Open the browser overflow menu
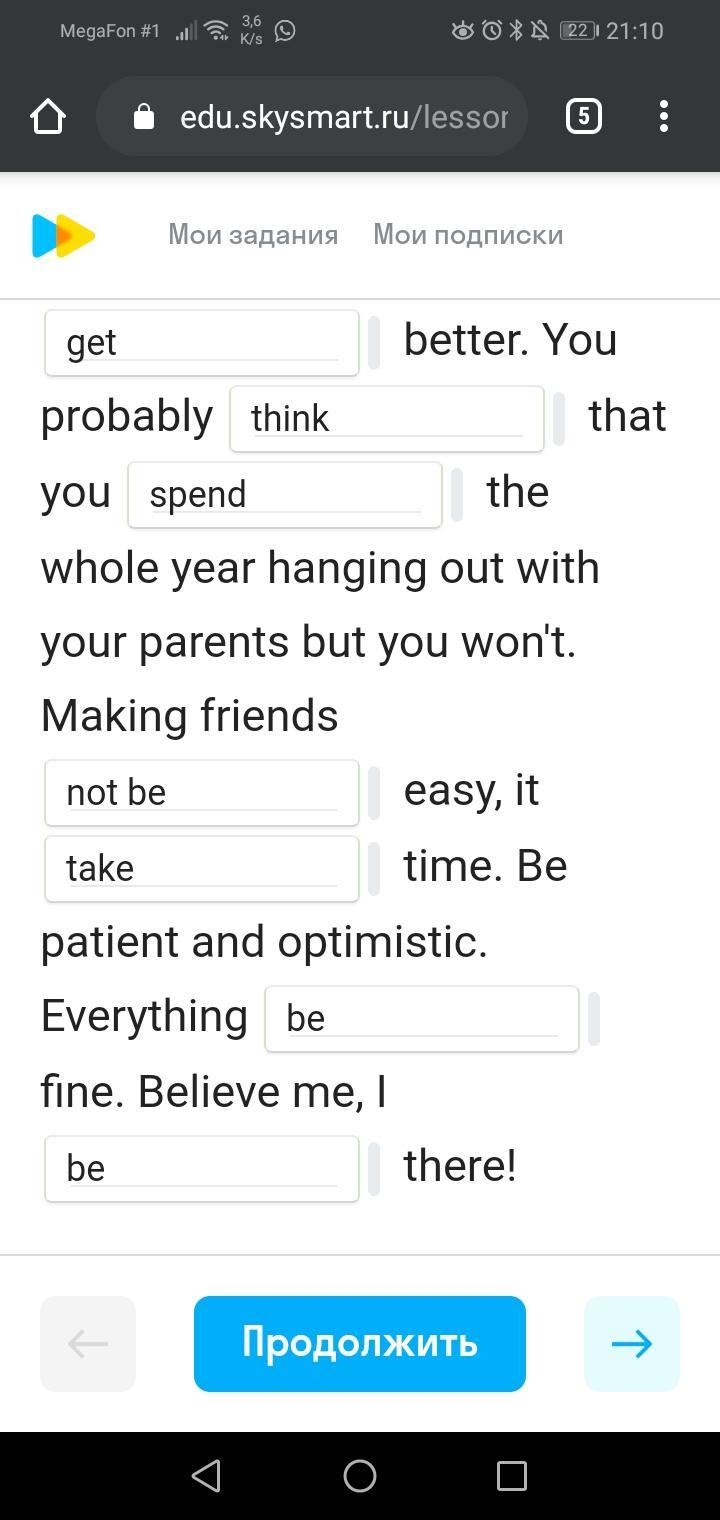 click(x=664, y=117)
